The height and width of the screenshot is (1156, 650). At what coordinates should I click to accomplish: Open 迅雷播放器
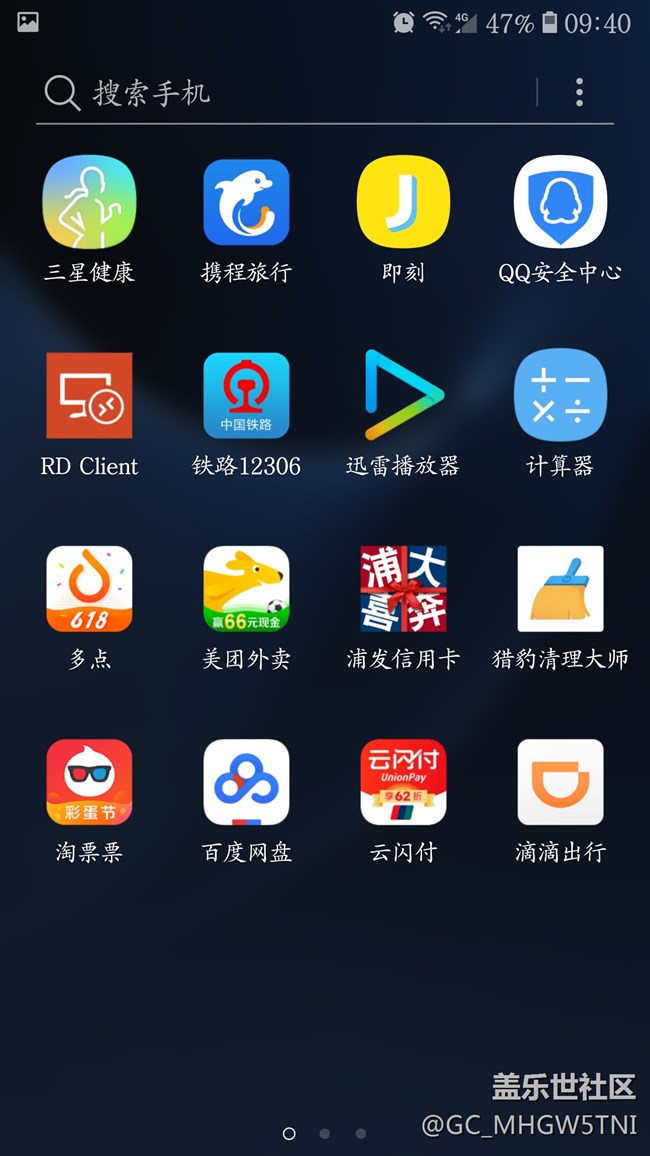tap(403, 396)
